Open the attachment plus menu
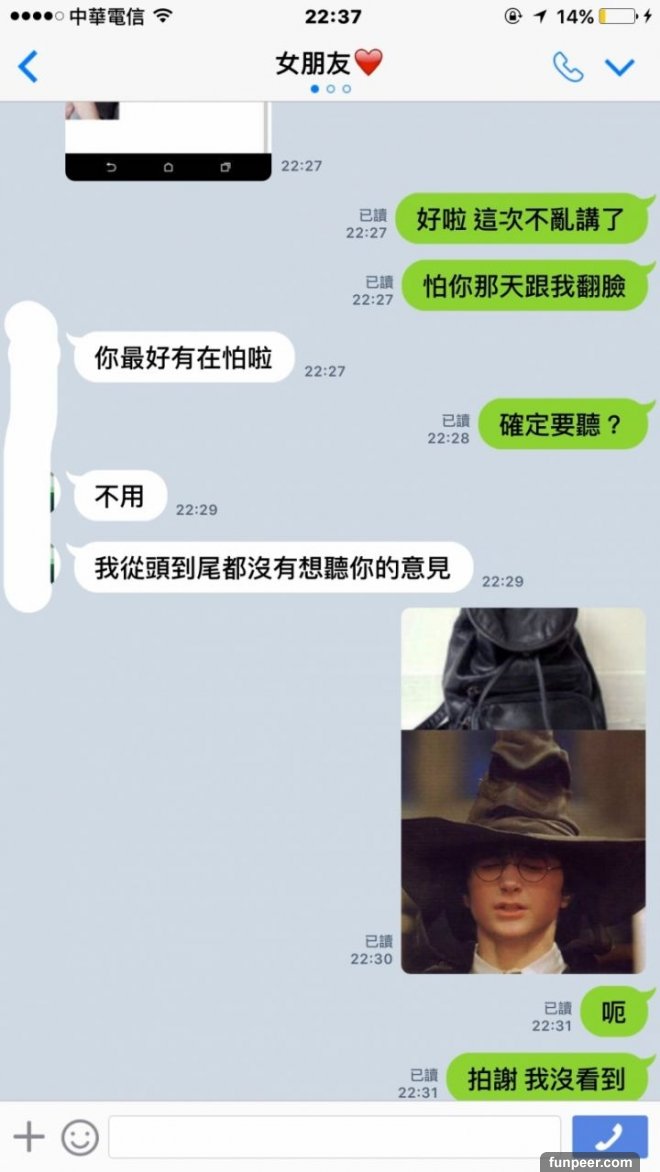The height and width of the screenshot is (1172, 660). (x=29, y=1137)
